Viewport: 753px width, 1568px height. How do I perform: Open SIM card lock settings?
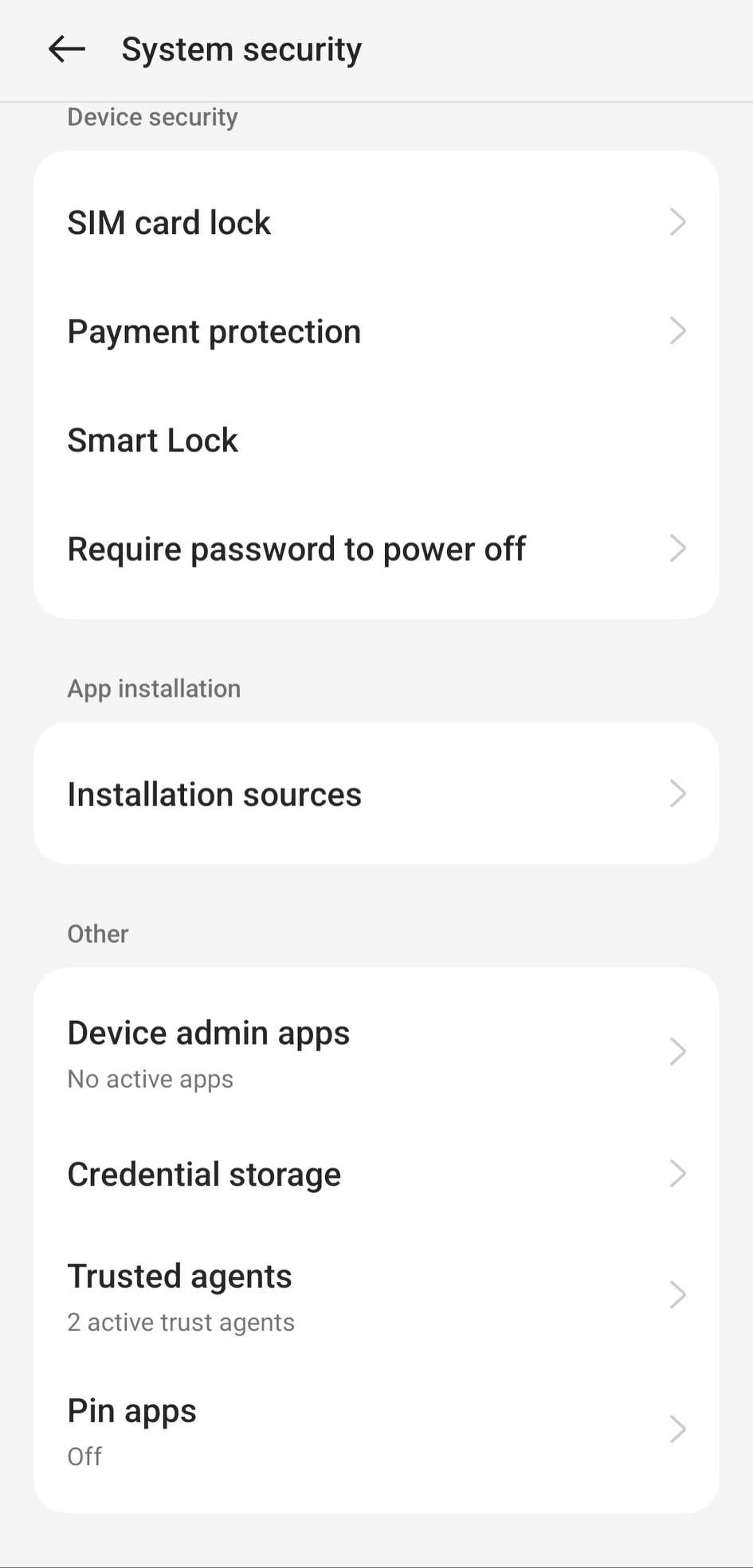pyautogui.click(x=376, y=222)
